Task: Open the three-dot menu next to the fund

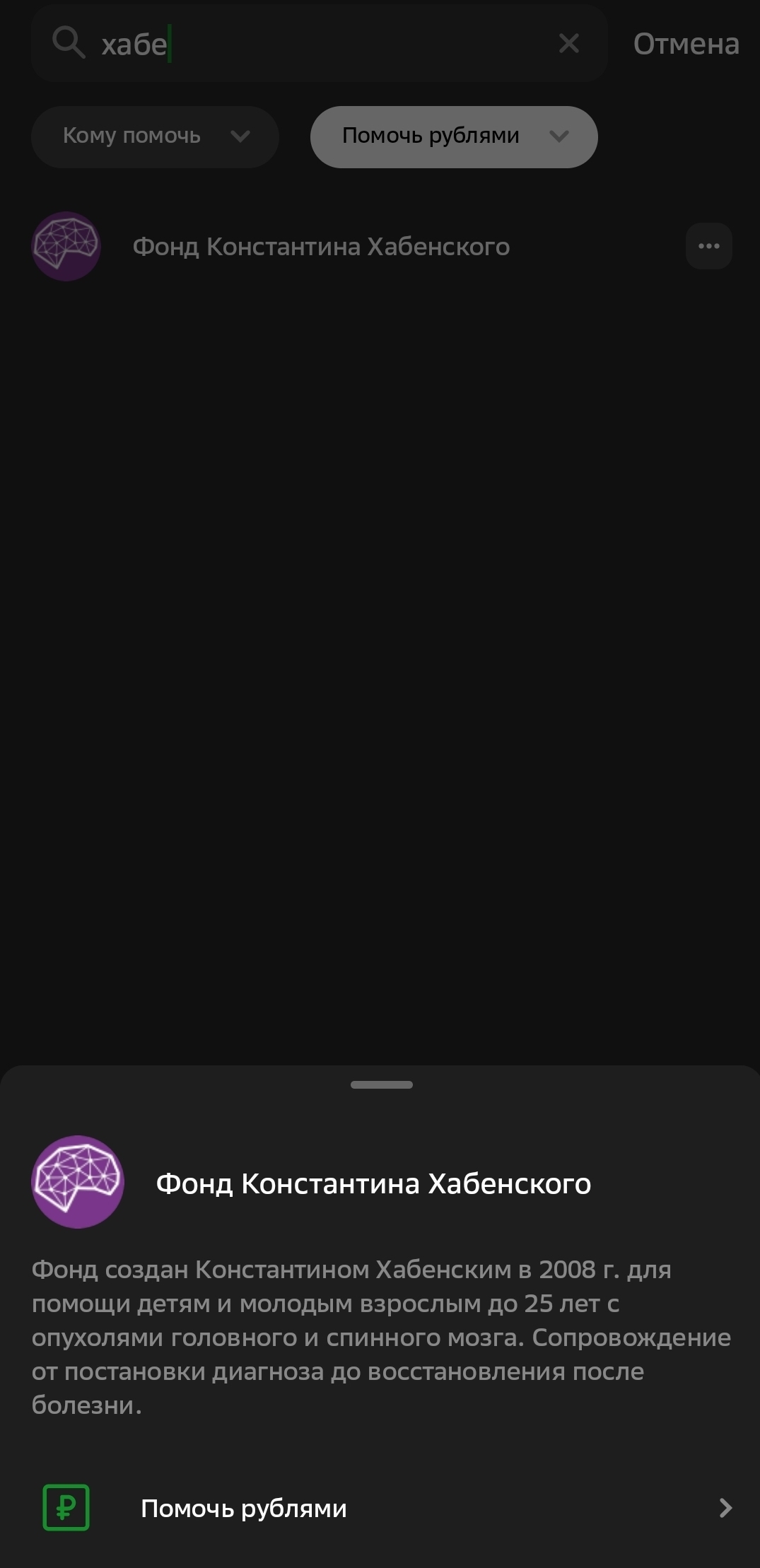Action: point(708,246)
